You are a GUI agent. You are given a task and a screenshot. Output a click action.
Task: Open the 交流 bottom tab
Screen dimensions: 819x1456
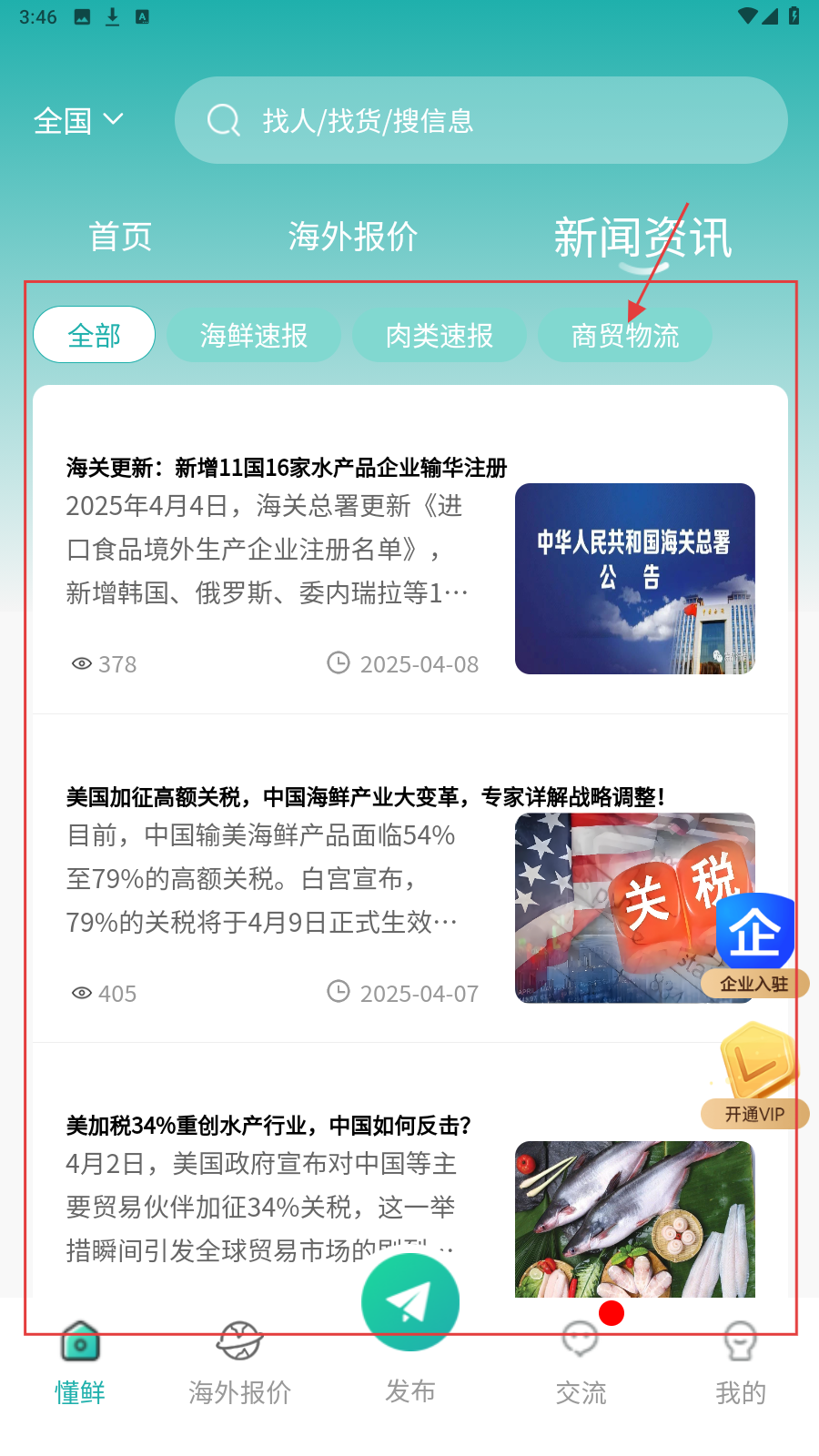click(581, 1362)
